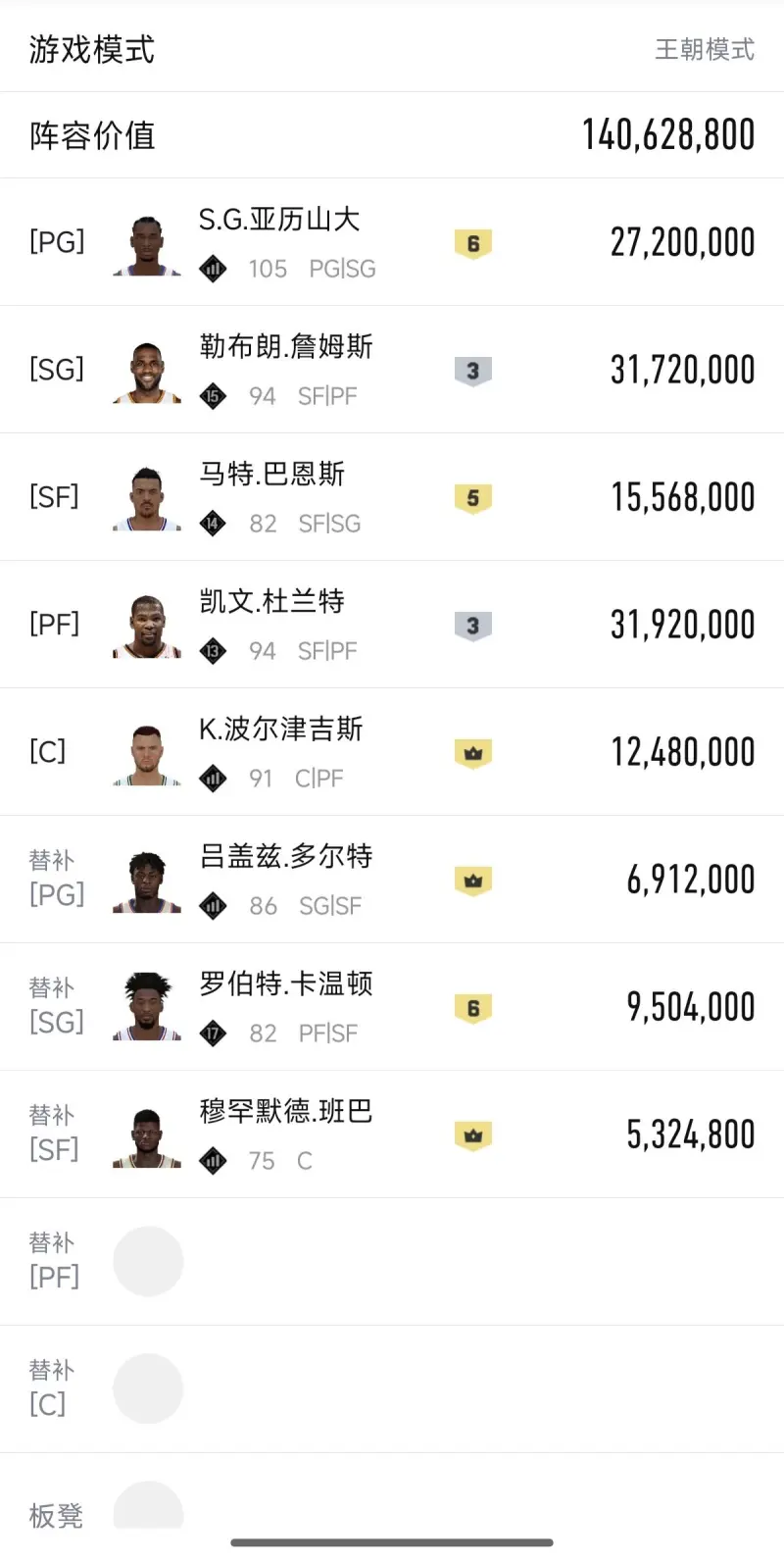Open substitute 穆罕默德.班巴 row
Image resolution: width=784 pixels, height=1562 pixels.
392,1134
